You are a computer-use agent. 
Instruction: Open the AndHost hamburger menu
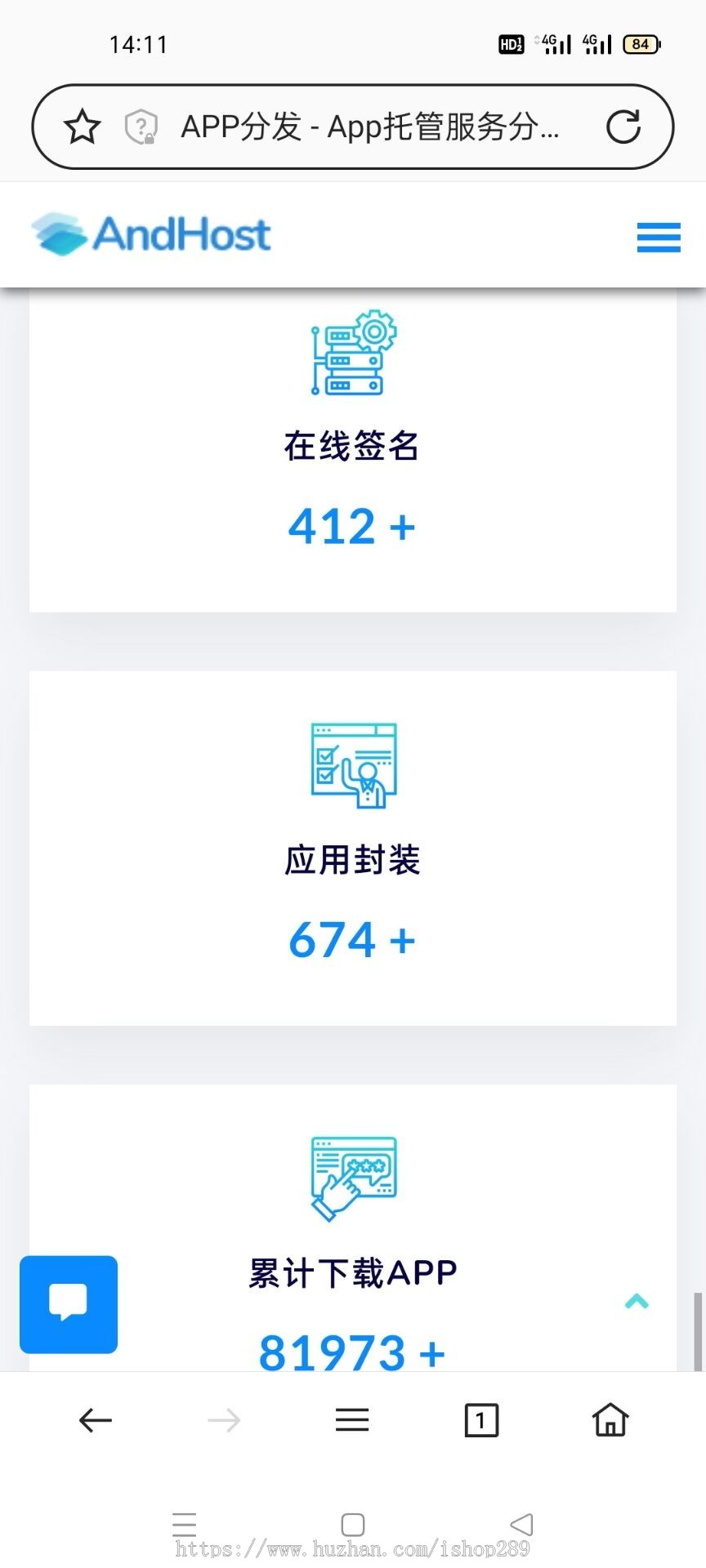click(x=659, y=237)
